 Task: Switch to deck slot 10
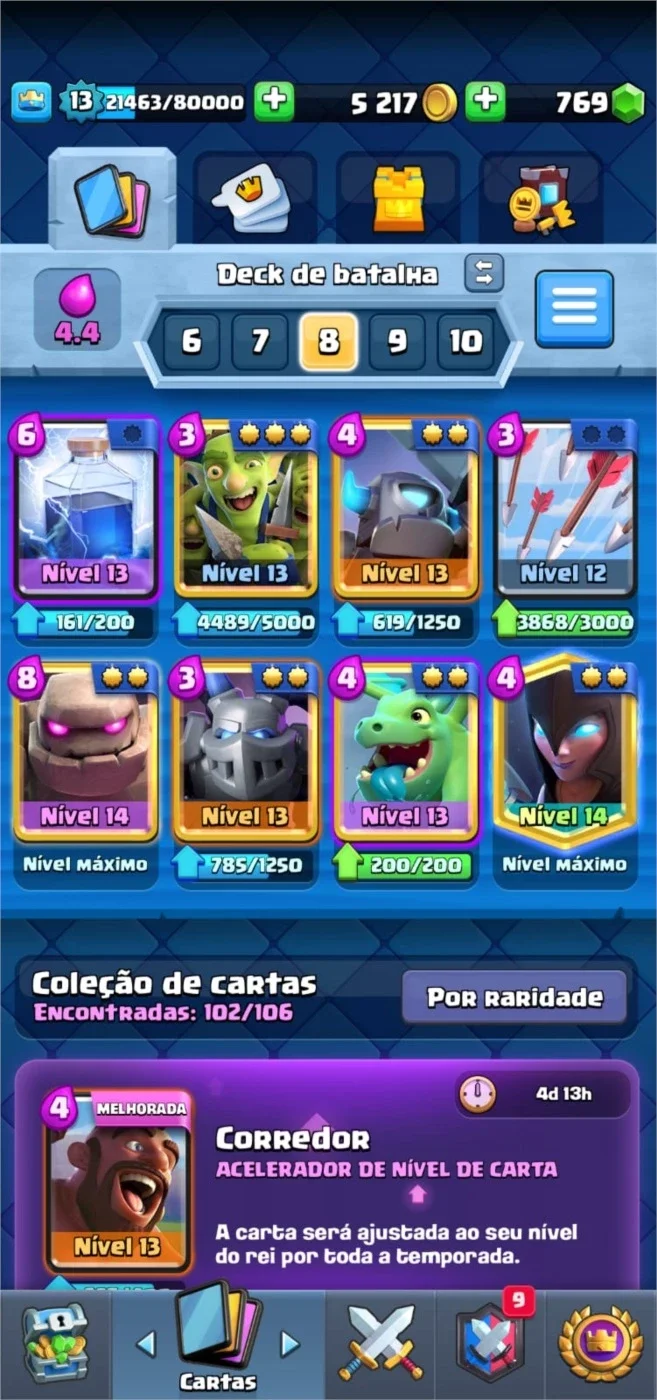pos(465,342)
